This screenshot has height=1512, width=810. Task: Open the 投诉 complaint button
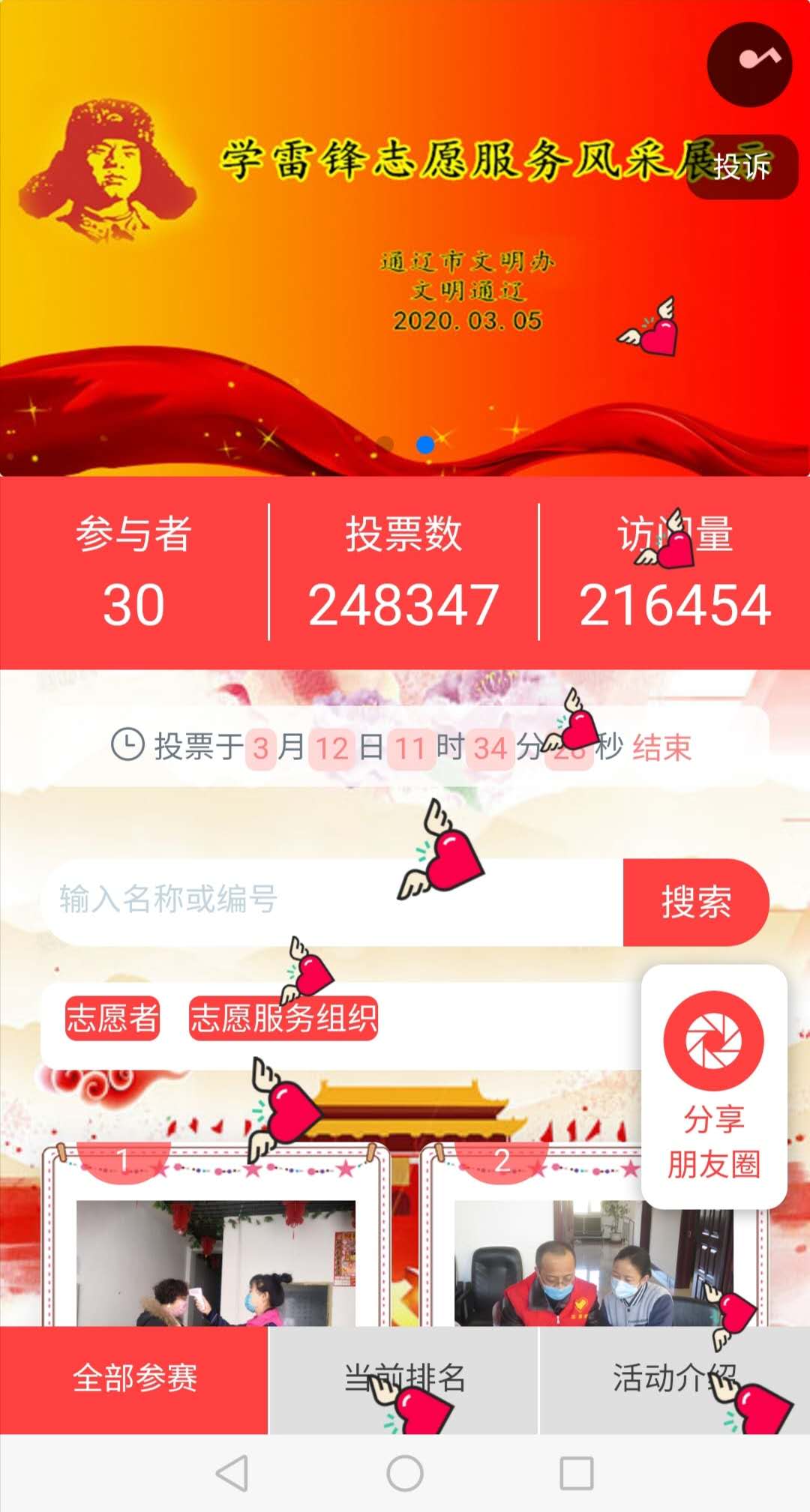742,166
